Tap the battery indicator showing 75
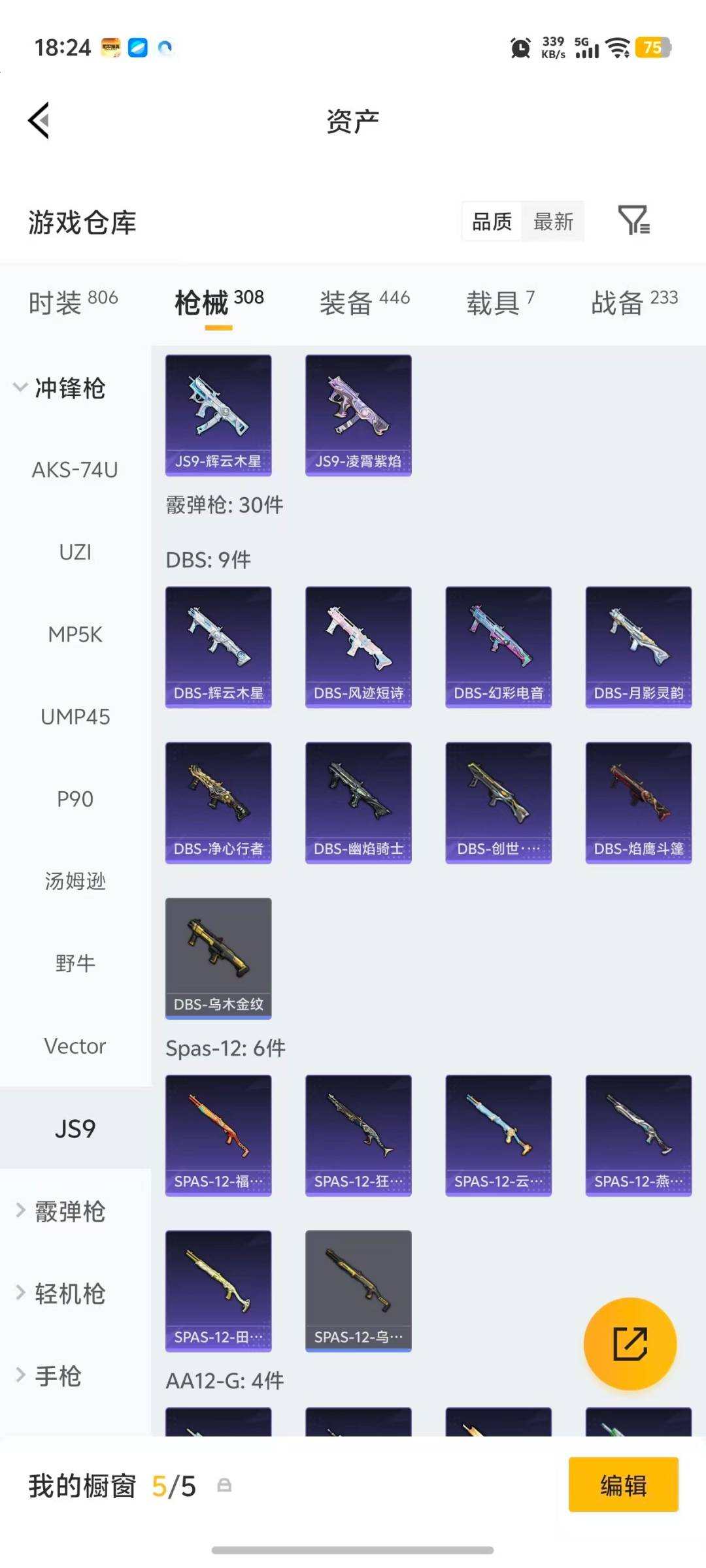 click(652, 48)
